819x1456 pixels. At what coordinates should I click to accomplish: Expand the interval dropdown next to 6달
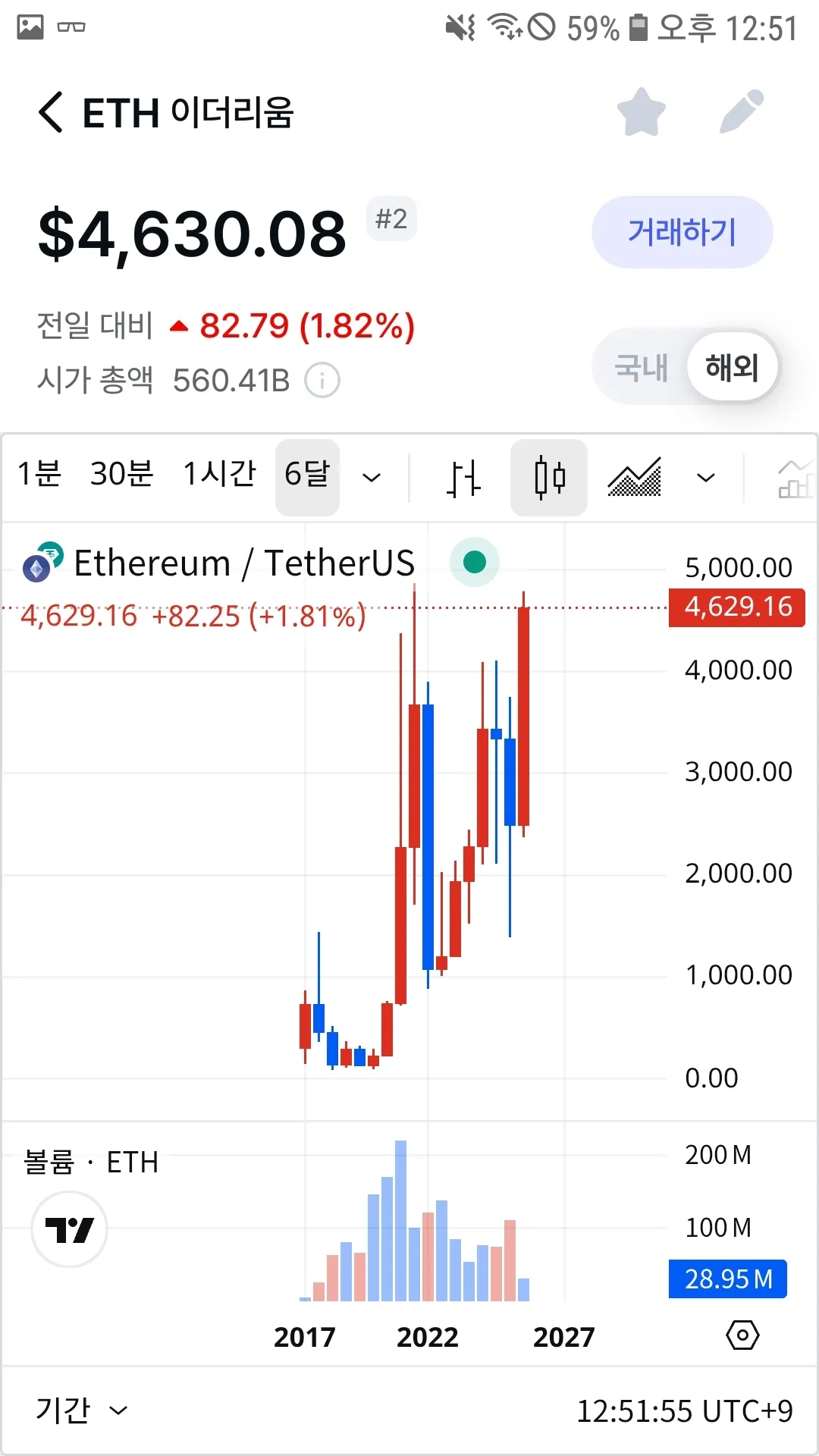(372, 478)
